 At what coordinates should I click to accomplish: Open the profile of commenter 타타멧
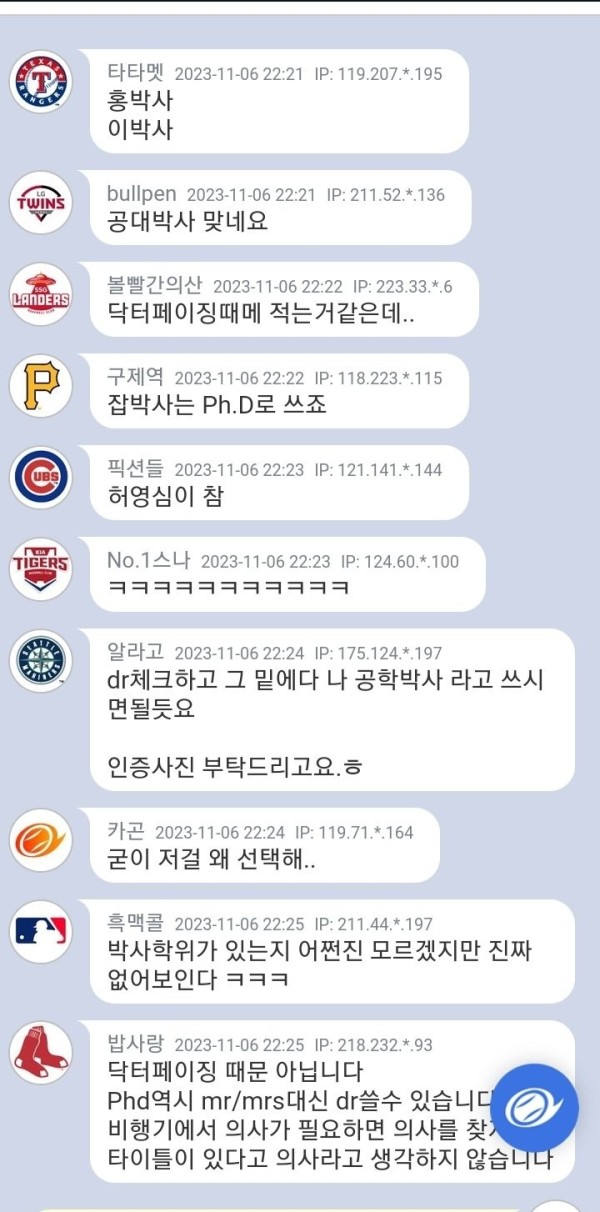135,72
